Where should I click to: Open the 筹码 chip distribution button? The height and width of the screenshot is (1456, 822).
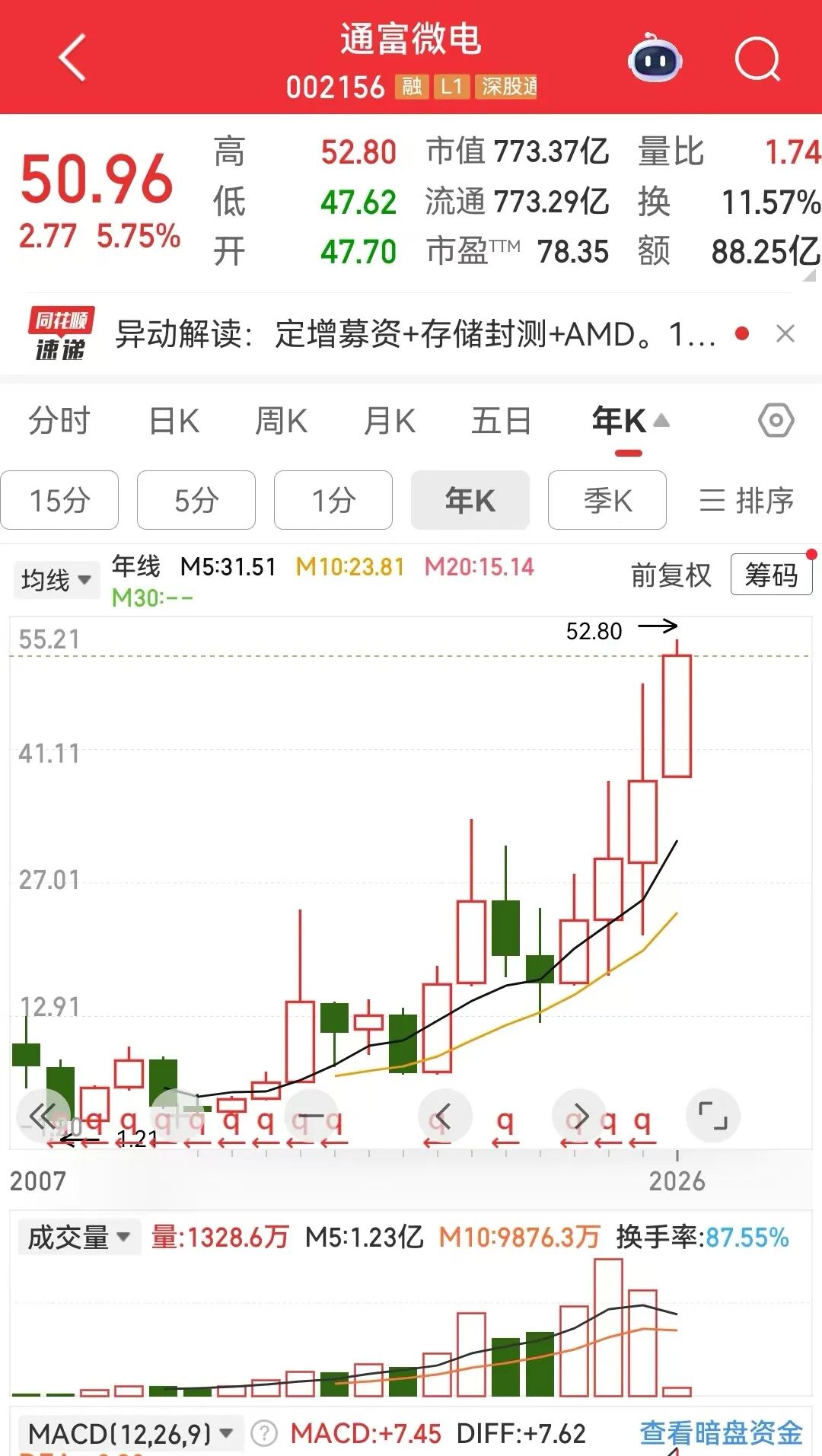point(771,575)
